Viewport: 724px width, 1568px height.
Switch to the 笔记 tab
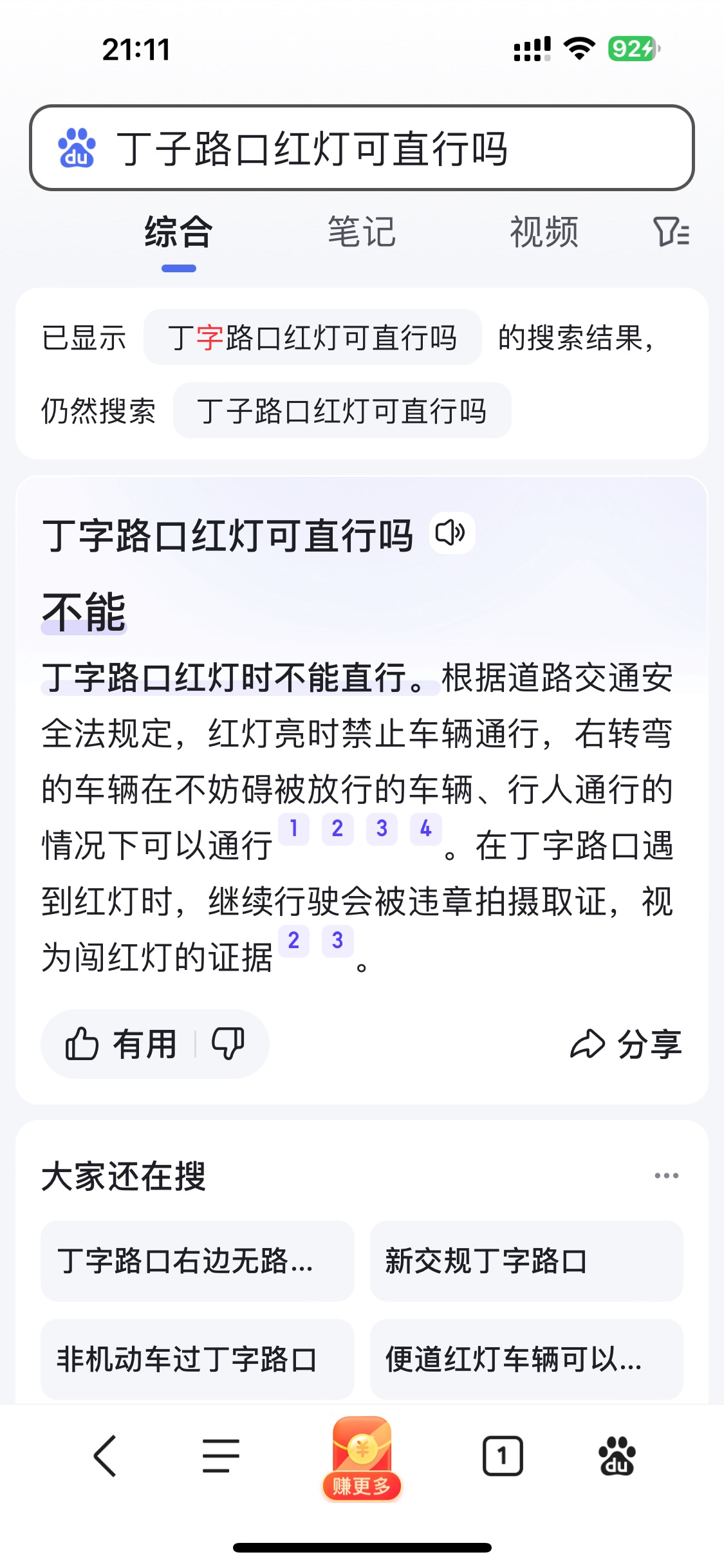(x=362, y=232)
